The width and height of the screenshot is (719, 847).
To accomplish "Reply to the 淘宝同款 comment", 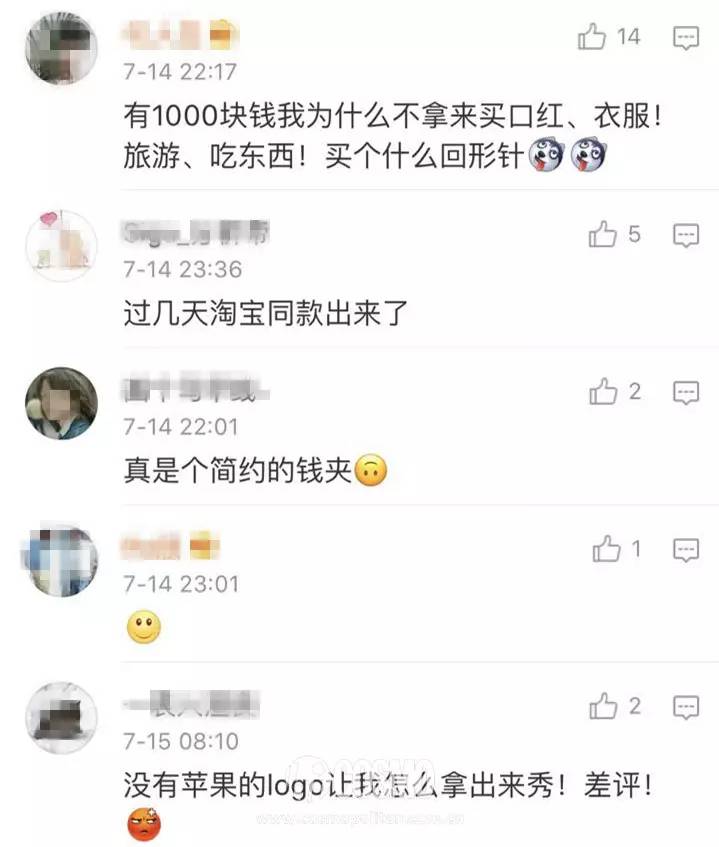I will point(686,236).
